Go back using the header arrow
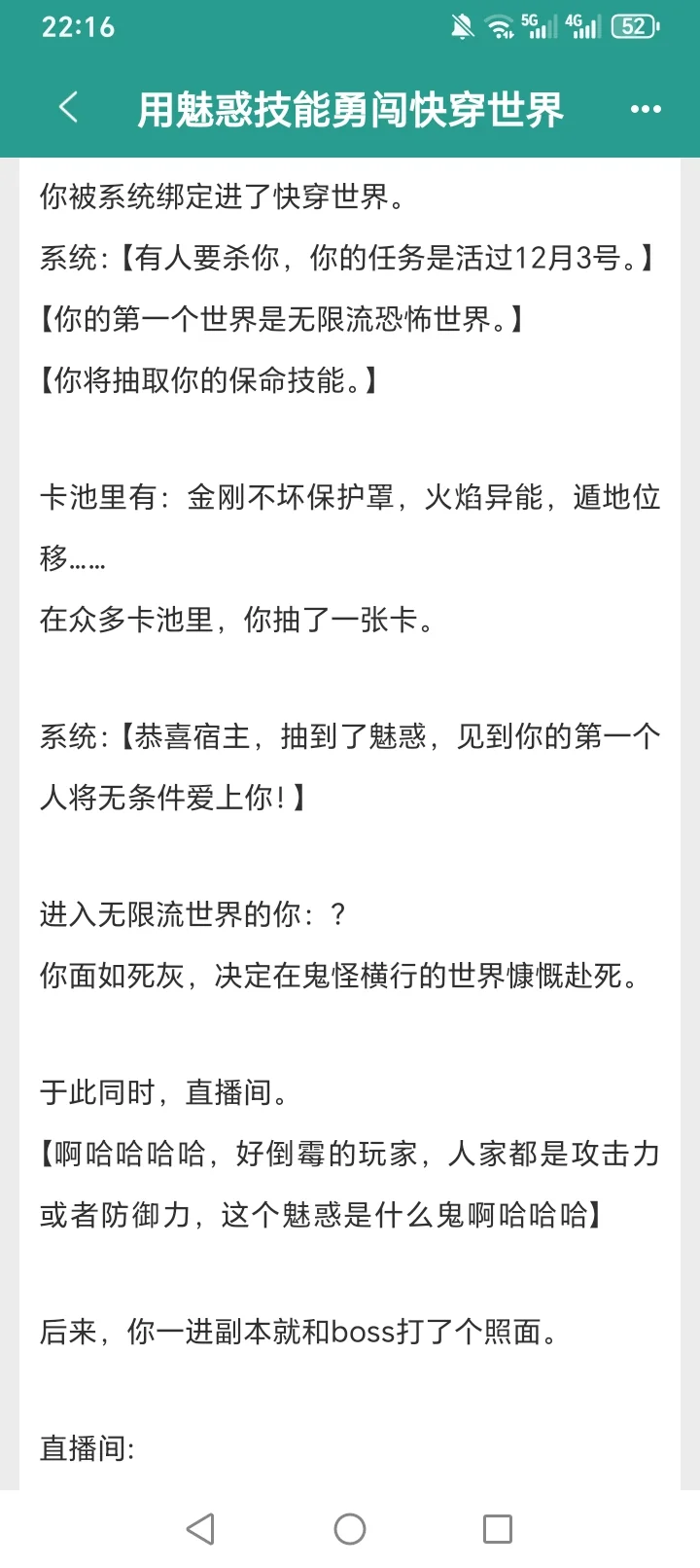The height and width of the screenshot is (1568, 700). click(x=68, y=107)
